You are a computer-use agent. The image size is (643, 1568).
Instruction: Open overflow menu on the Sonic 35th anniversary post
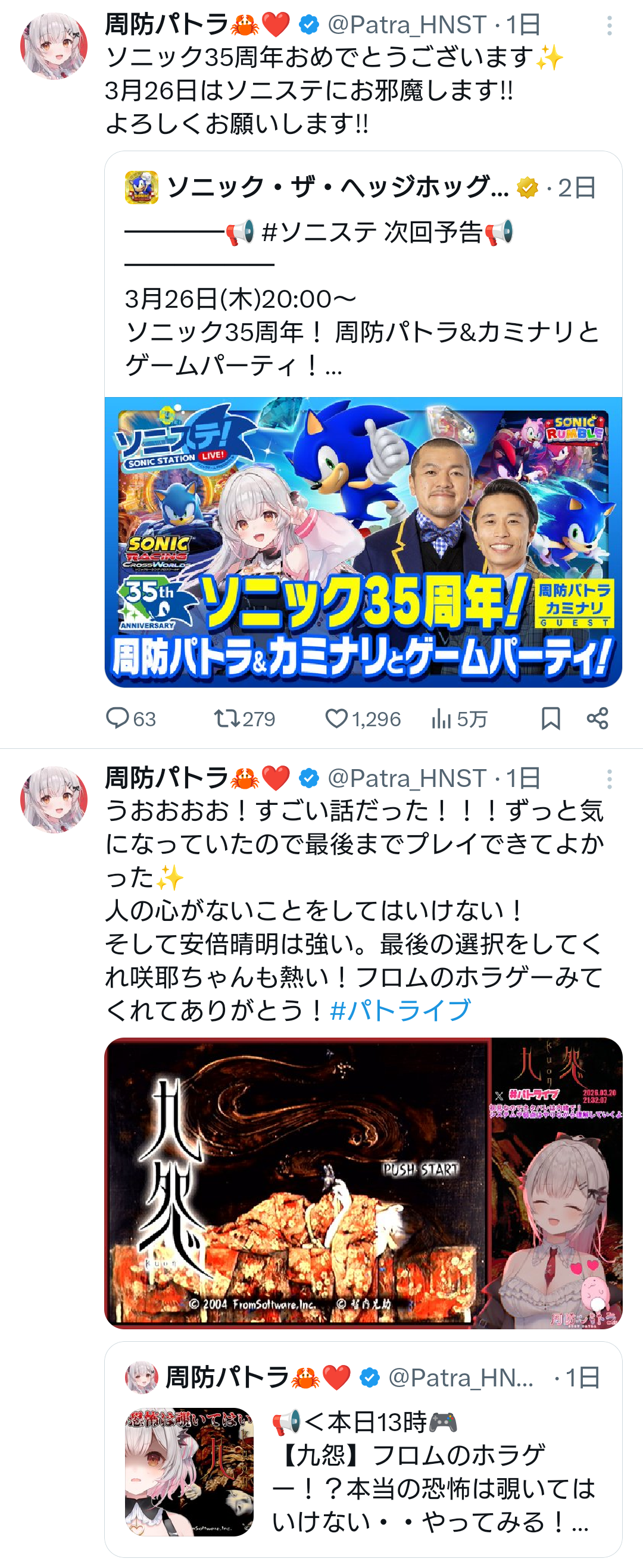tap(609, 26)
